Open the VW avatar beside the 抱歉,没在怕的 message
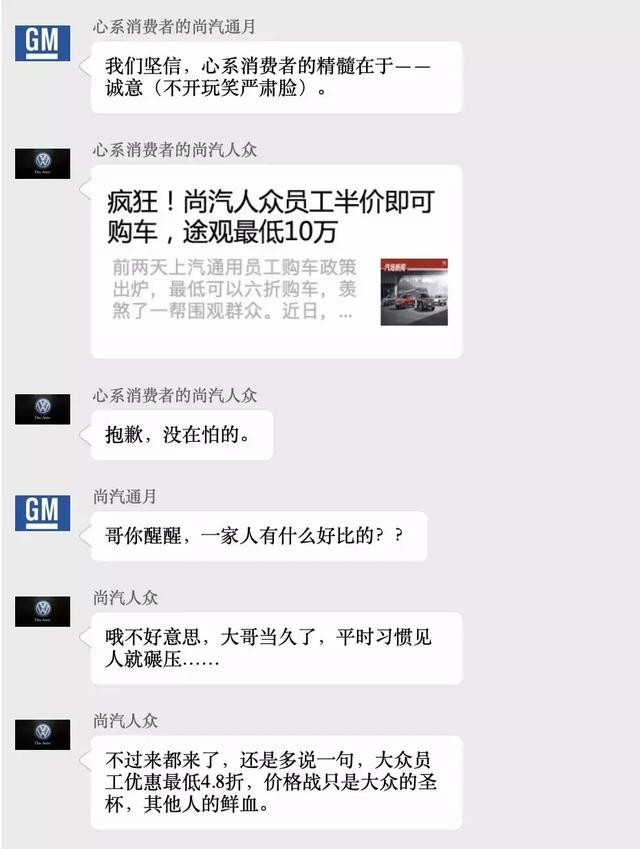This screenshot has width=640, height=849. click(x=43, y=409)
